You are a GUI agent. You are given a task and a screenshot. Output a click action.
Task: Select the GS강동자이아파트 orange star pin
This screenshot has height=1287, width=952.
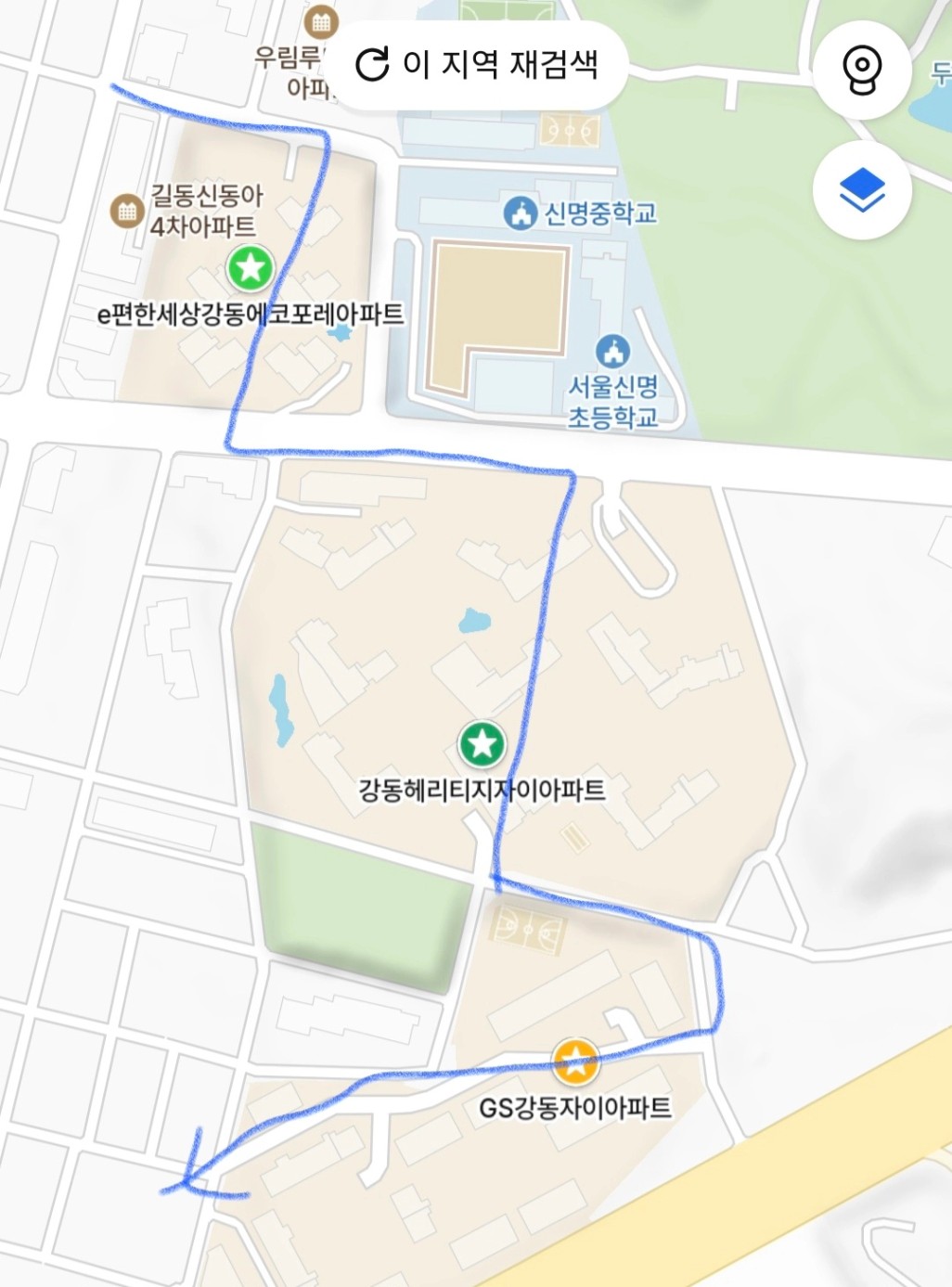pyautogui.click(x=575, y=1062)
